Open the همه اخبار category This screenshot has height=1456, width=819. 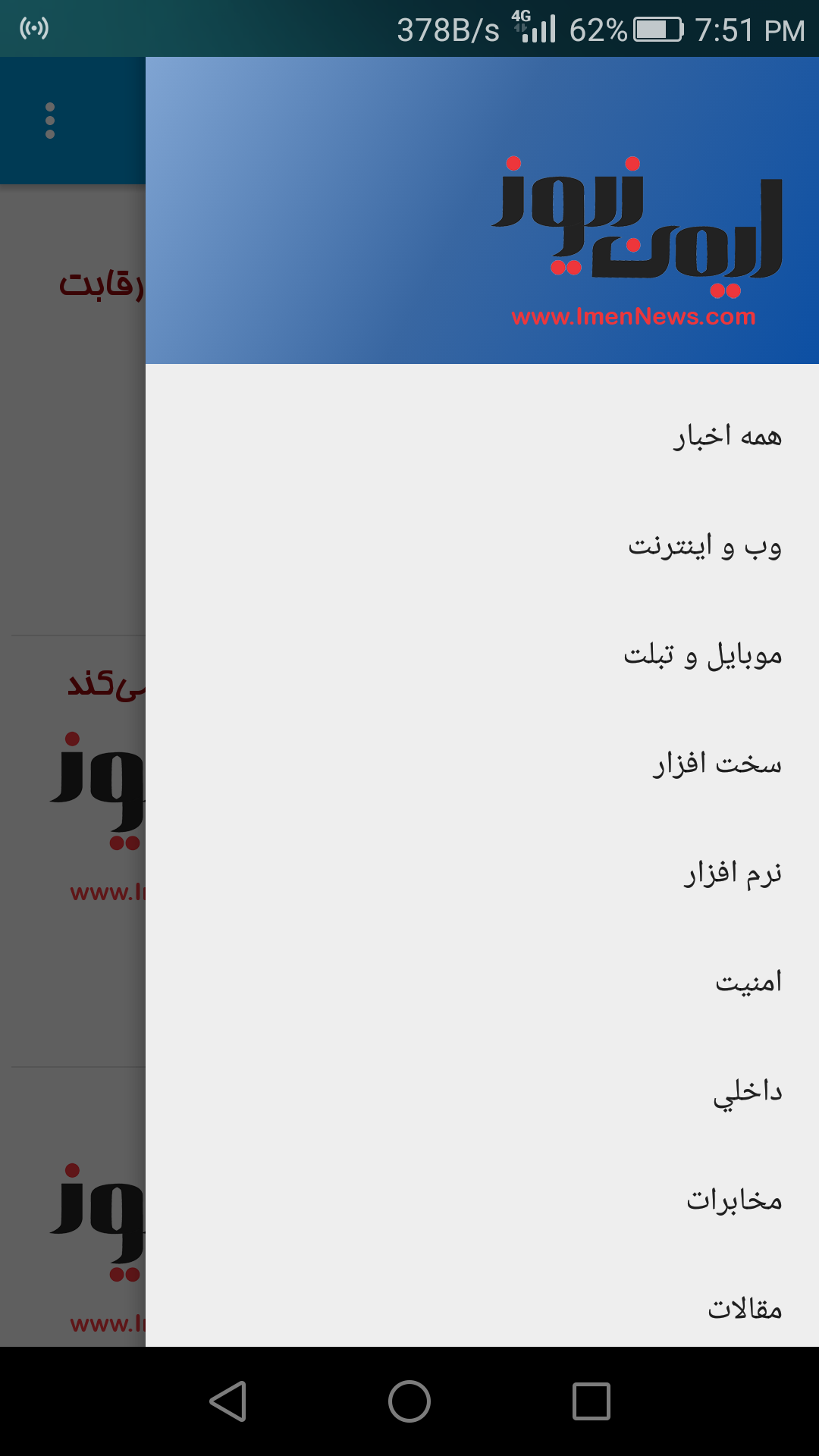coord(482,437)
